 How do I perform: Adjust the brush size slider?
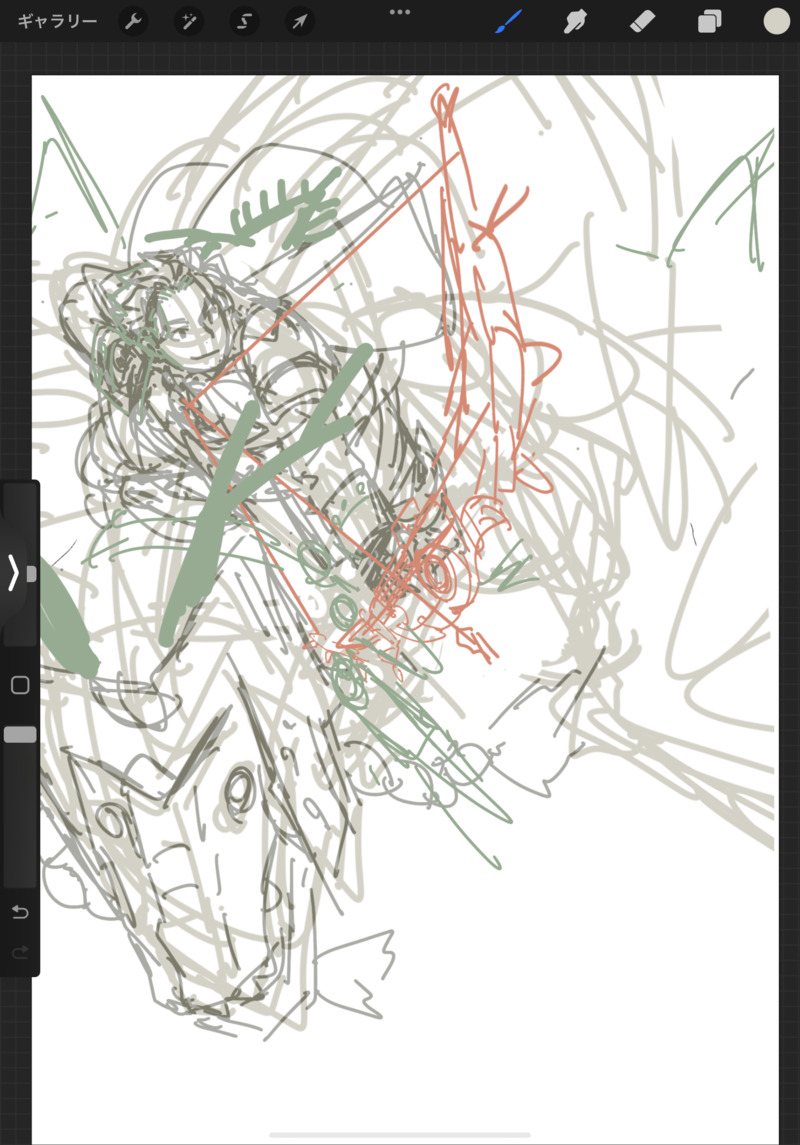20,573
